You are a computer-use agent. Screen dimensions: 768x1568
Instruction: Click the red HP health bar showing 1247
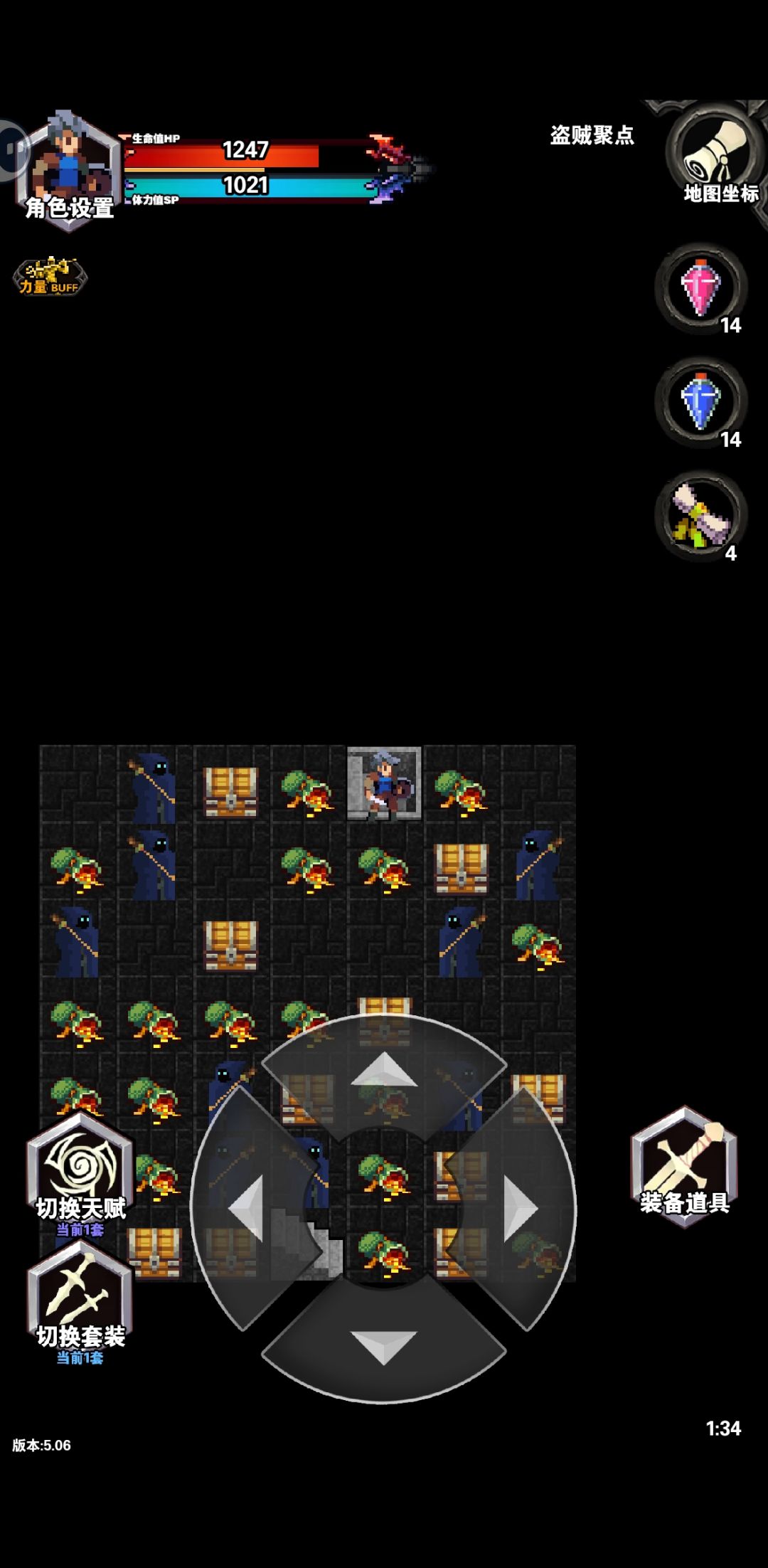coord(245,149)
